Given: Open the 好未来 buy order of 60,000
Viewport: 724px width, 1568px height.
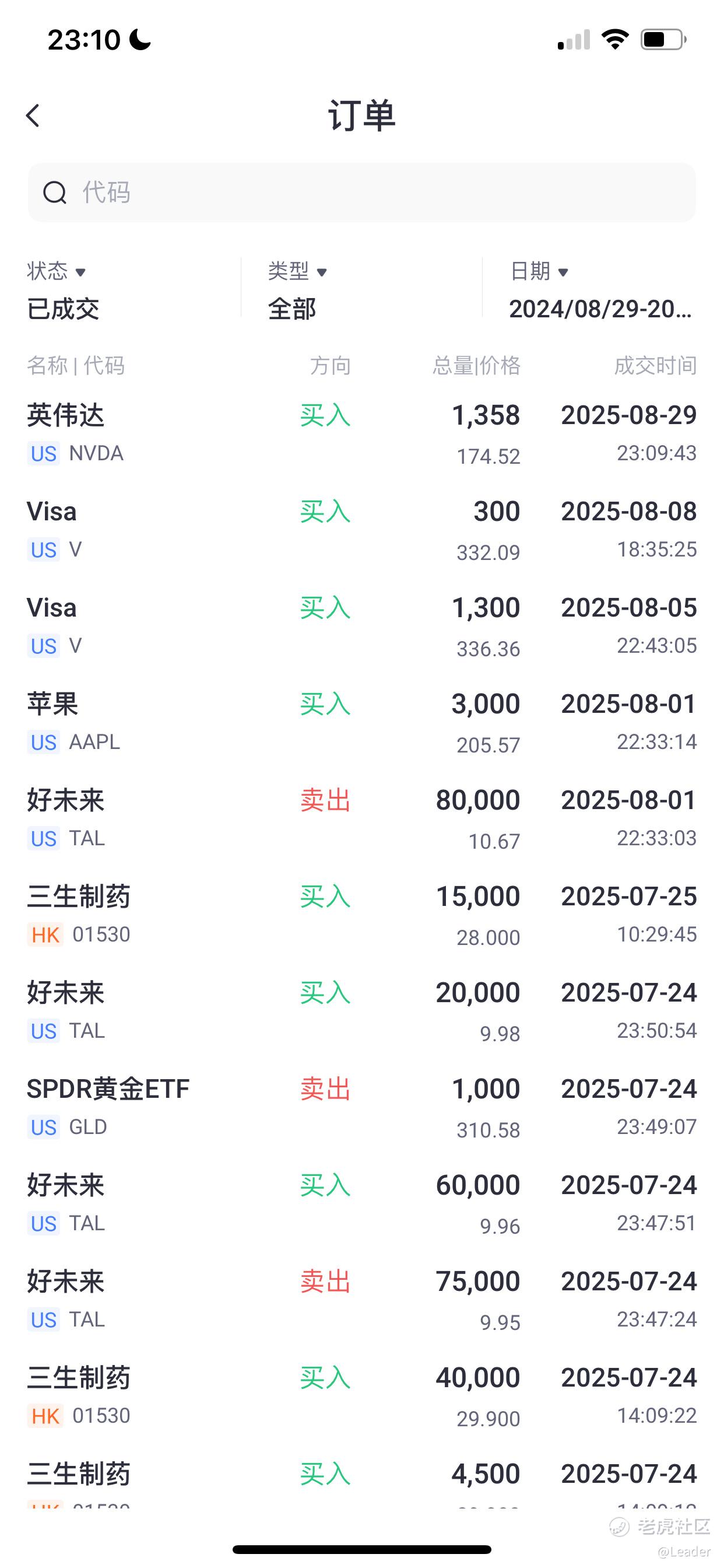Looking at the screenshot, I should click(x=361, y=1203).
